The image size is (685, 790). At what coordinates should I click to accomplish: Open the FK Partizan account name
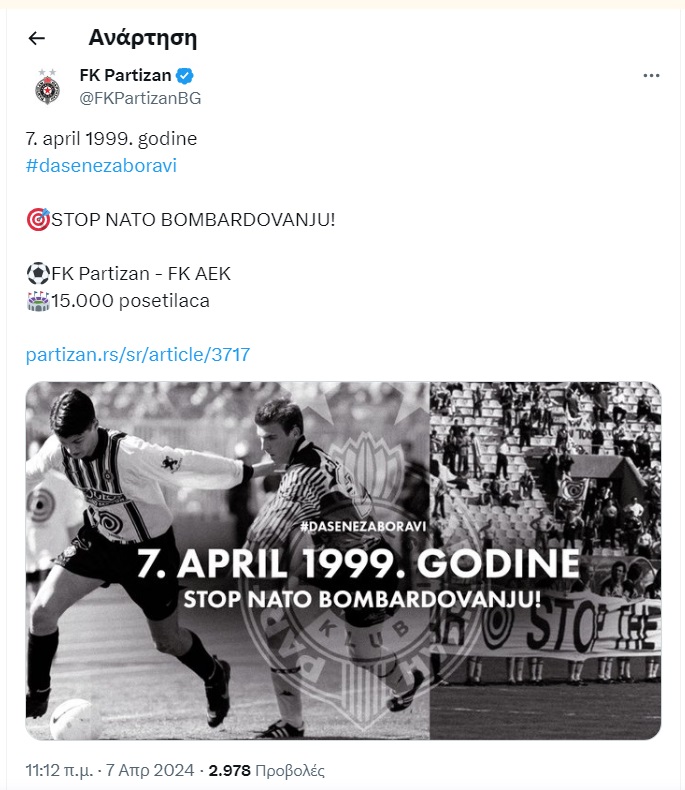click(x=125, y=76)
